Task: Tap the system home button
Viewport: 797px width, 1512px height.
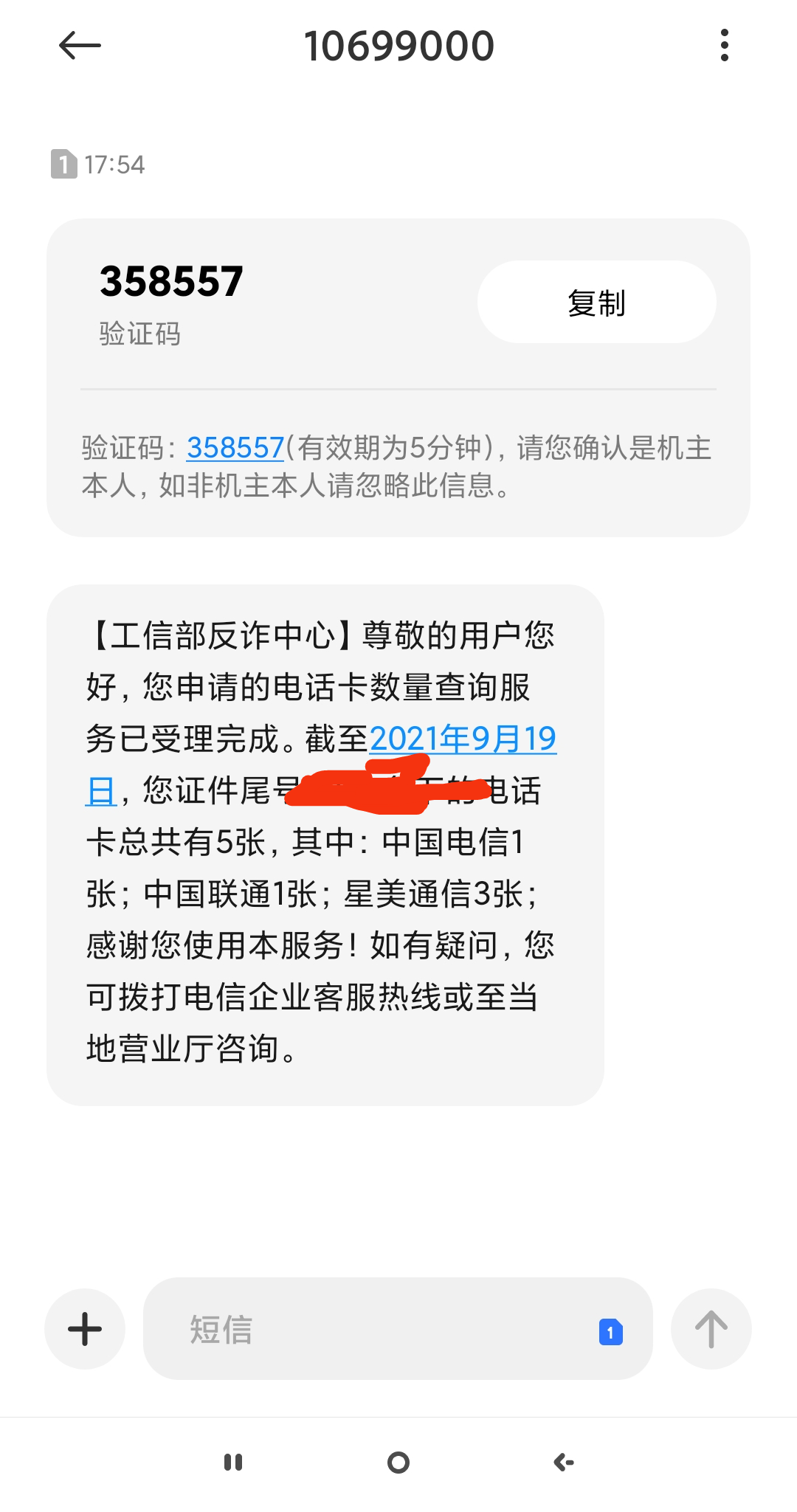Action: pos(398,1462)
